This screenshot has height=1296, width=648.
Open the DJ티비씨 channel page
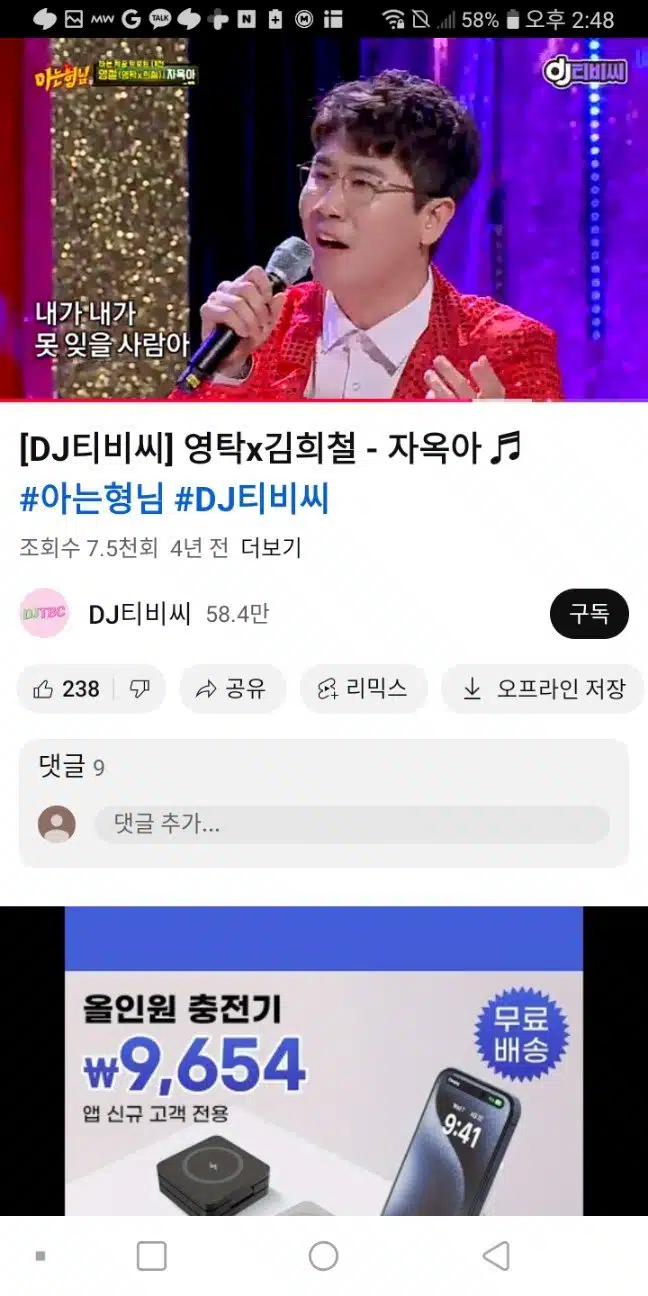point(140,614)
